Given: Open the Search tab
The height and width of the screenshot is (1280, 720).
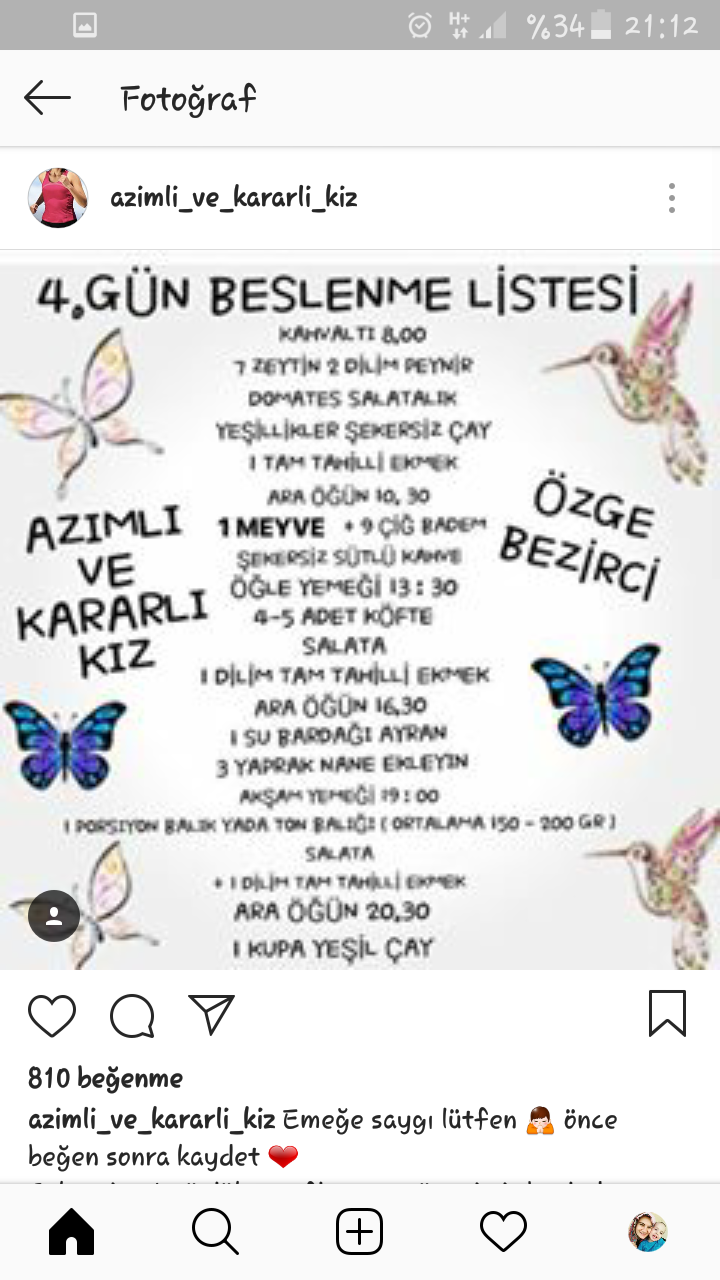Looking at the screenshot, I should click(x=215, y=1232).
